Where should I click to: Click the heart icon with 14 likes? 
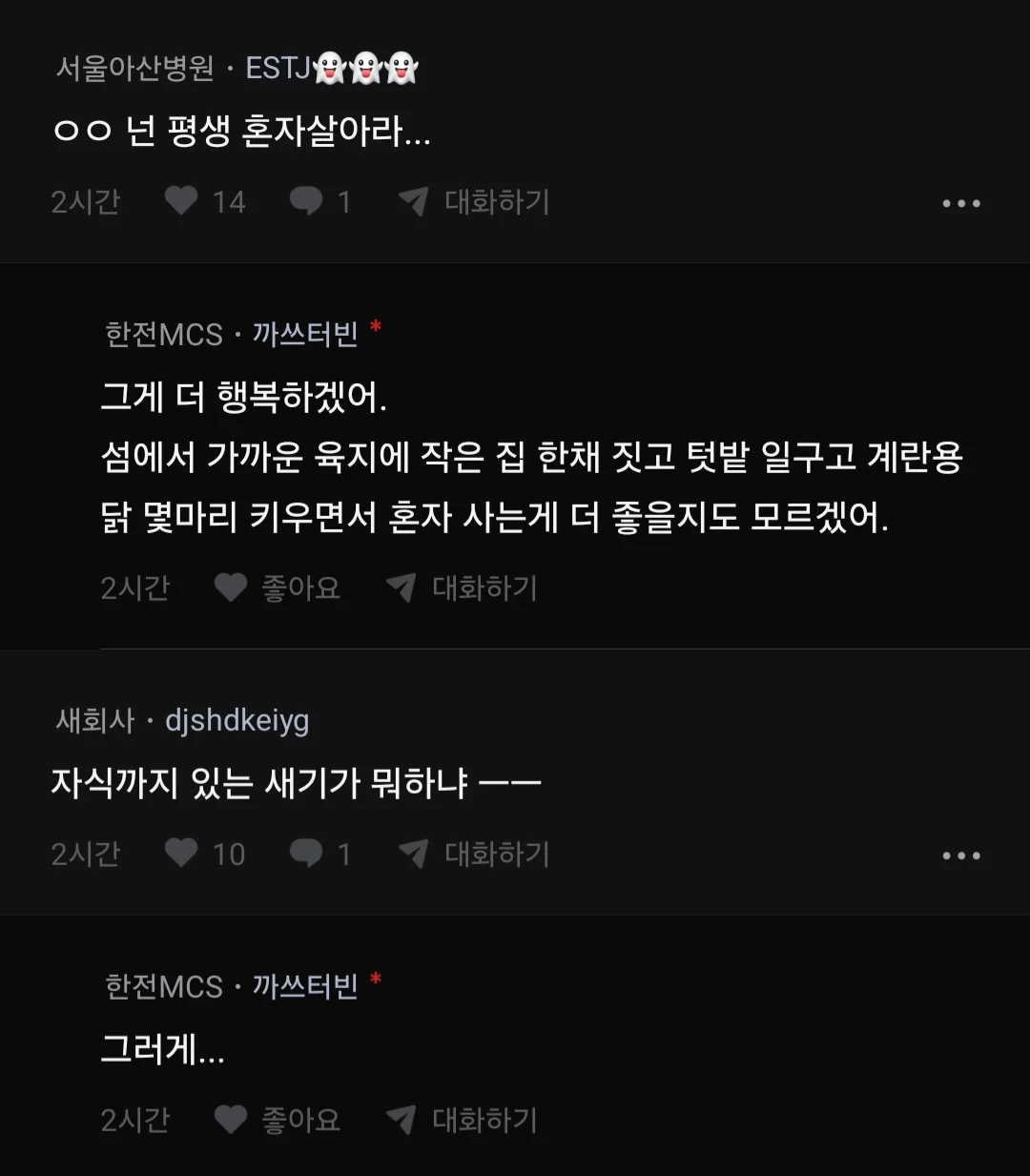[x=180, y=201]
